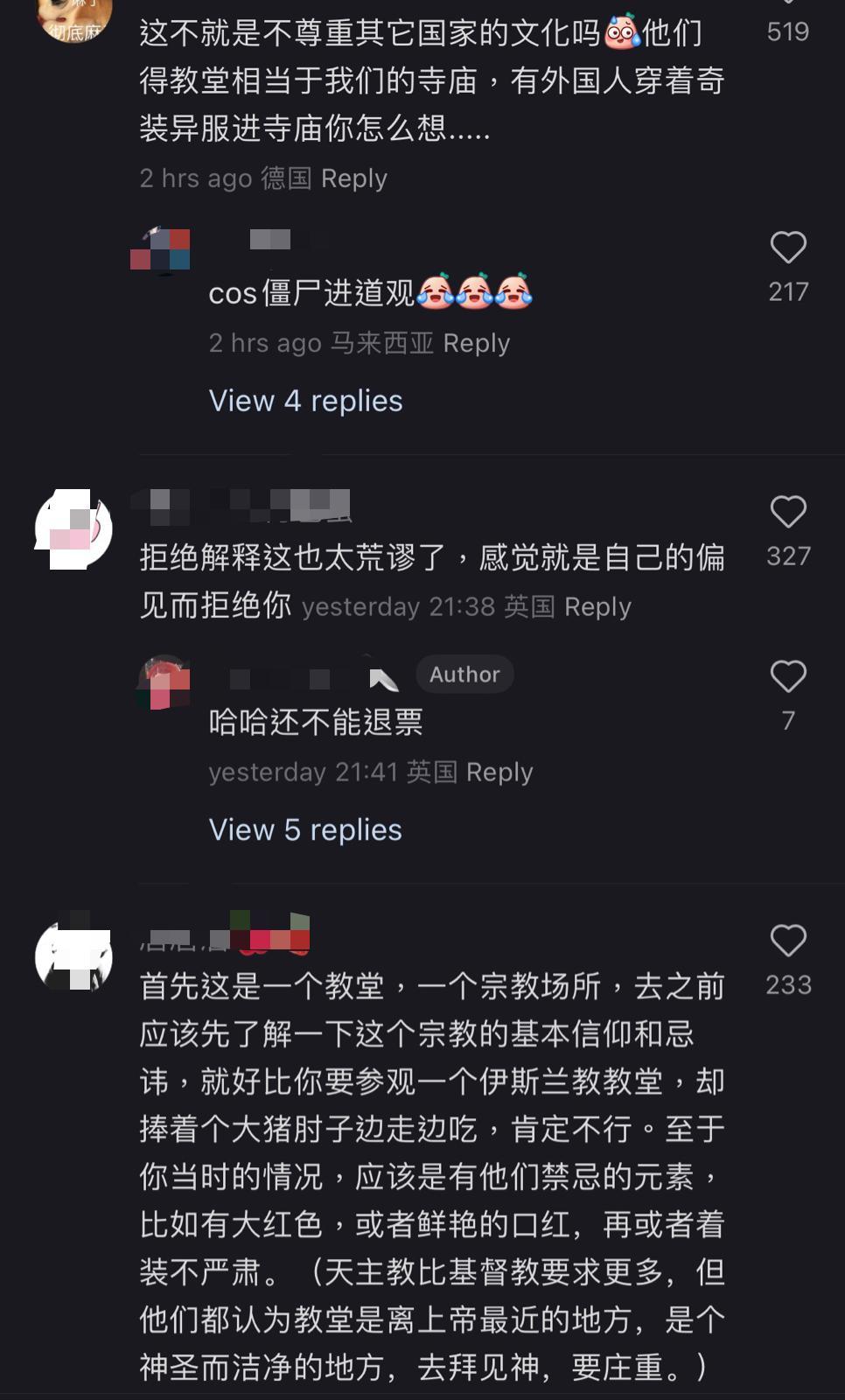Reply to author's '哈哈还不能退票' comment
The height and width of the screenshot is (1400, 845).
pyautogui.click(x=499, y=772)
